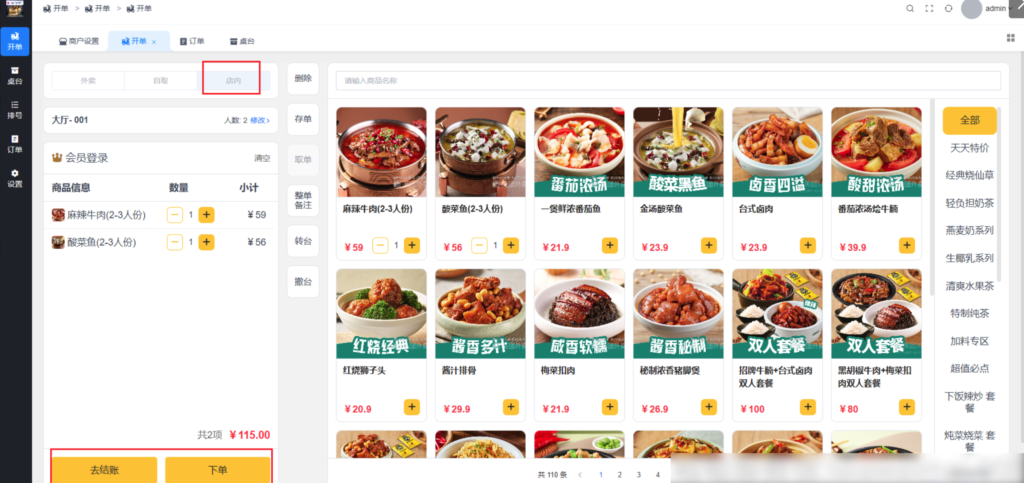Add 台式卤肉 with its plus button

pyautogui.click(x=808, y=245)
